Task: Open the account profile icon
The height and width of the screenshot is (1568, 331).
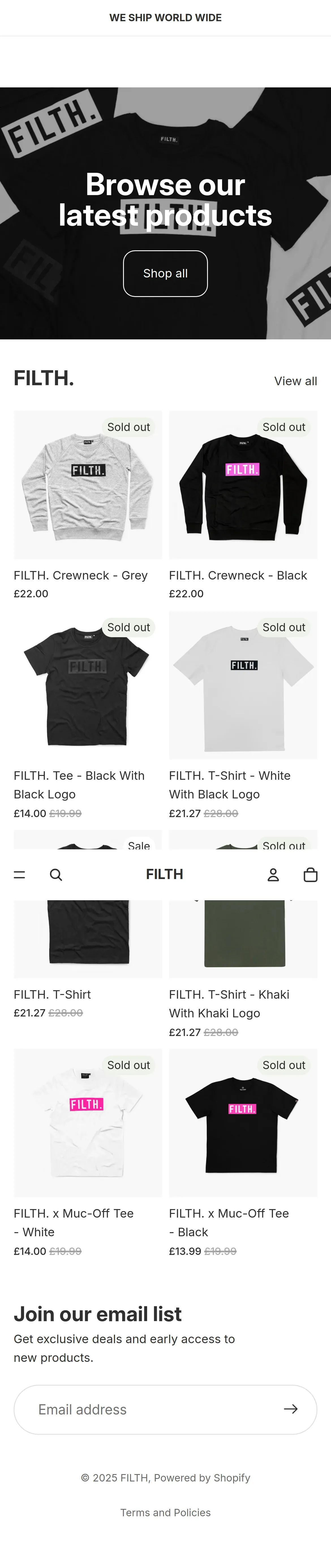Action: [273, 875]
